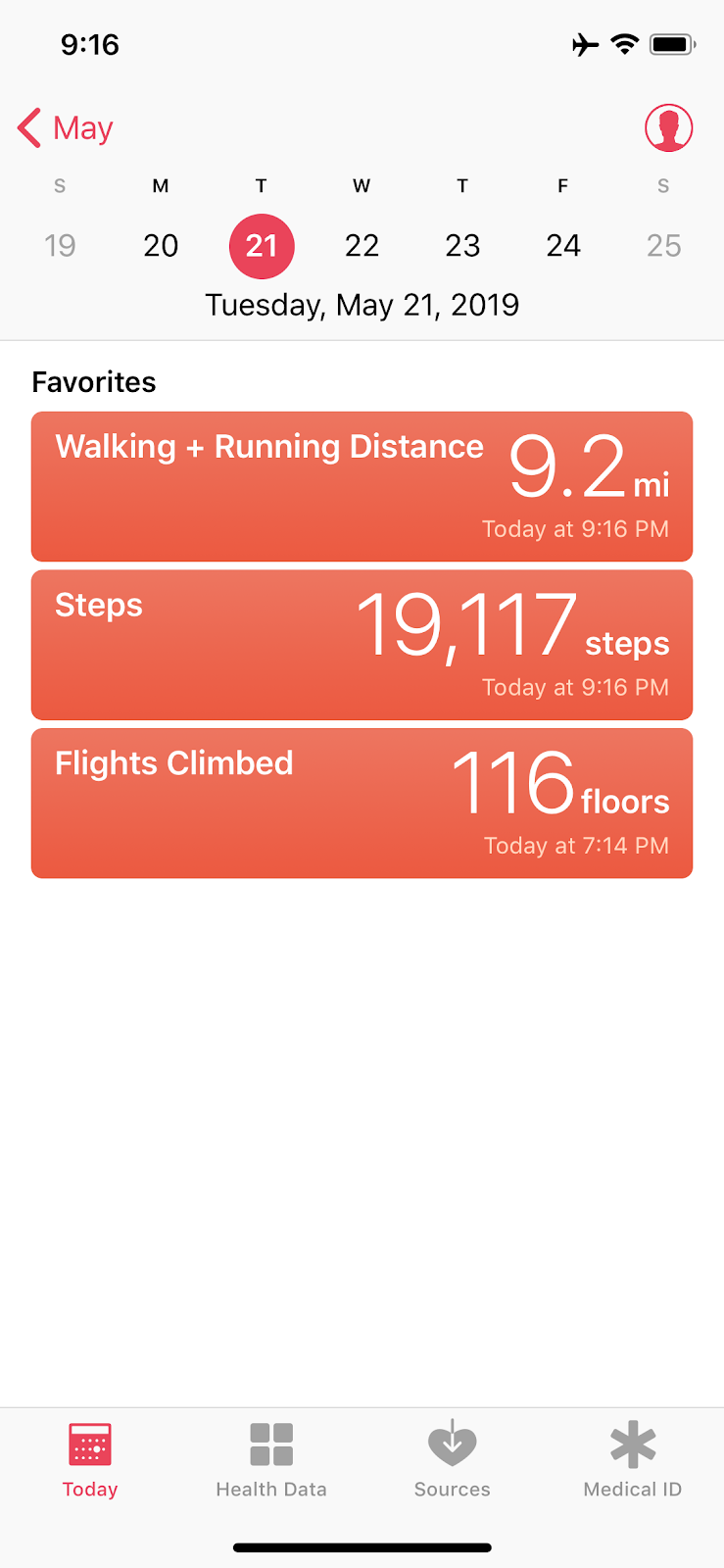Viewport: 724px width, 1568px height.
Task: Go back to the May calendar
Action: pyautogui.click(x=66, y=128)
